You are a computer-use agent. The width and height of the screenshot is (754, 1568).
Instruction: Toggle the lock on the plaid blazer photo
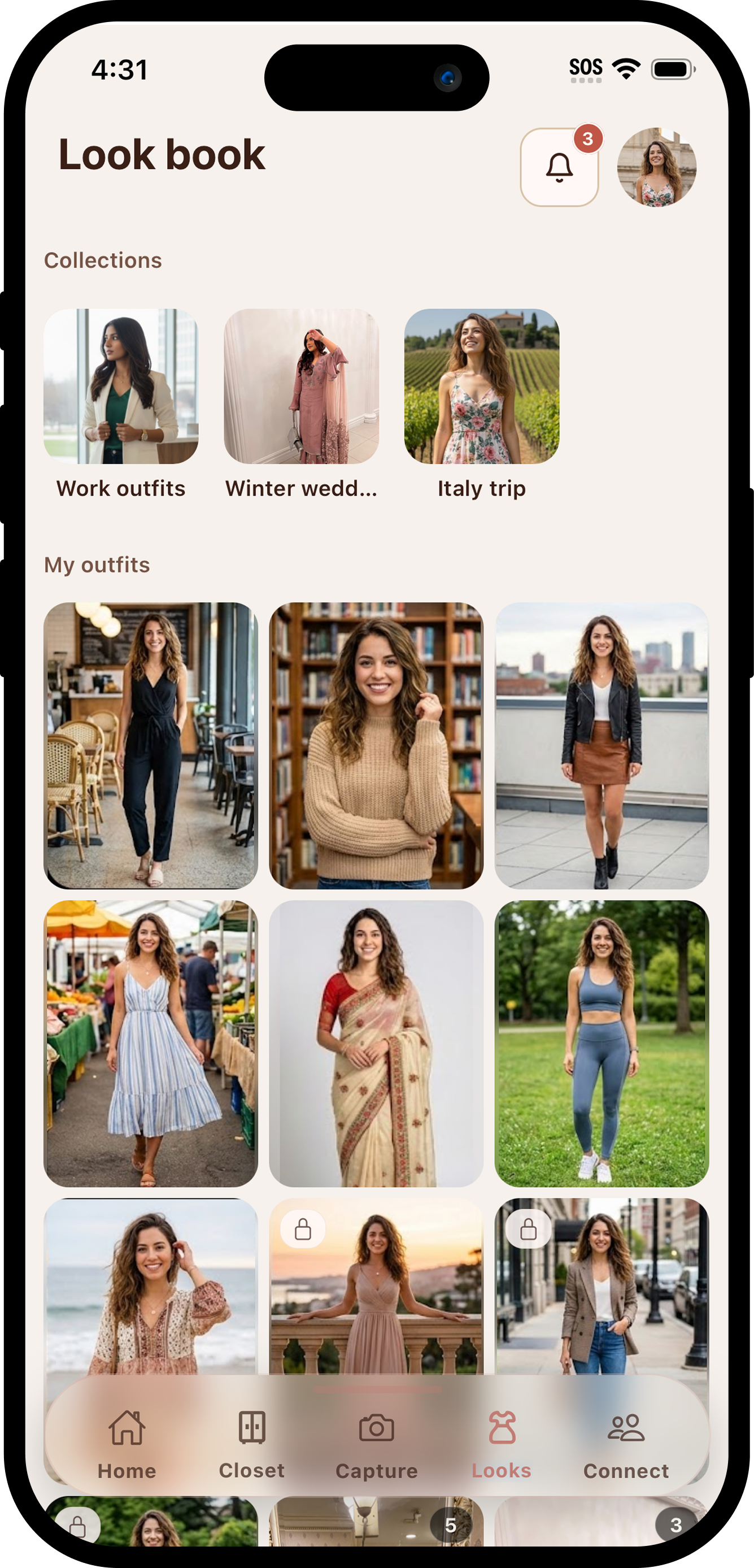(x=529, y=1228)
